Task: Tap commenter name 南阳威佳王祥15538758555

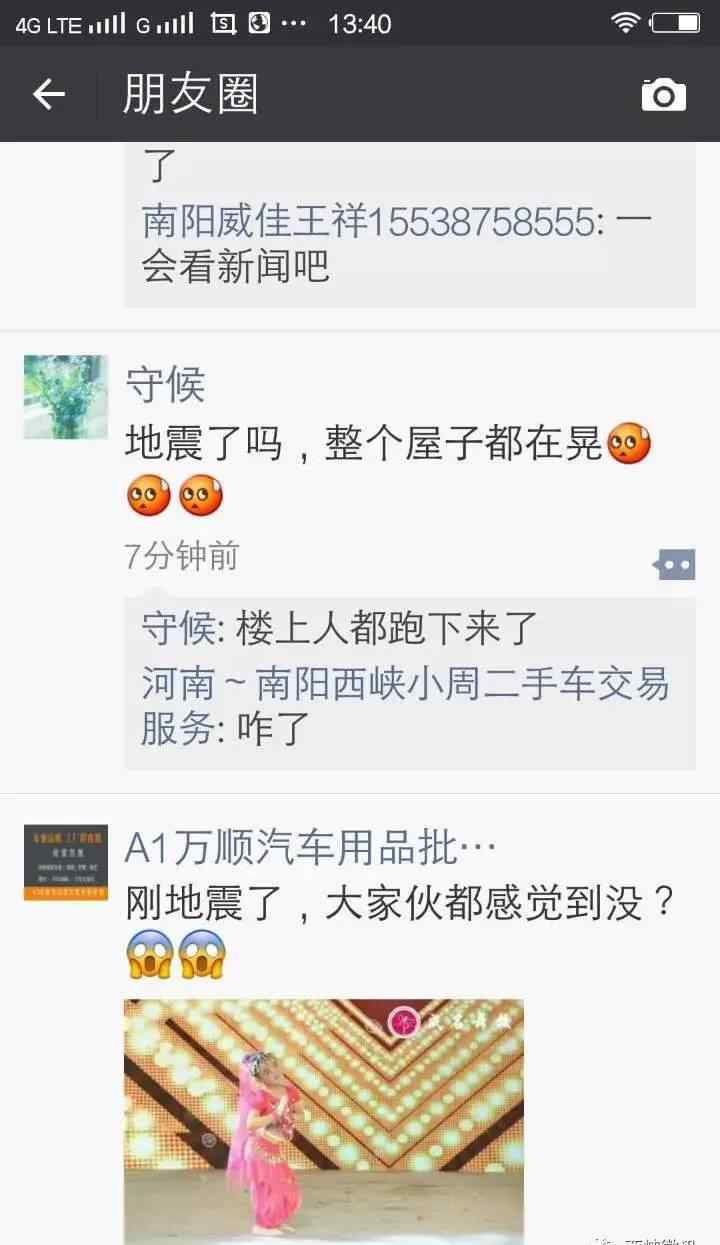Action: 368,222
